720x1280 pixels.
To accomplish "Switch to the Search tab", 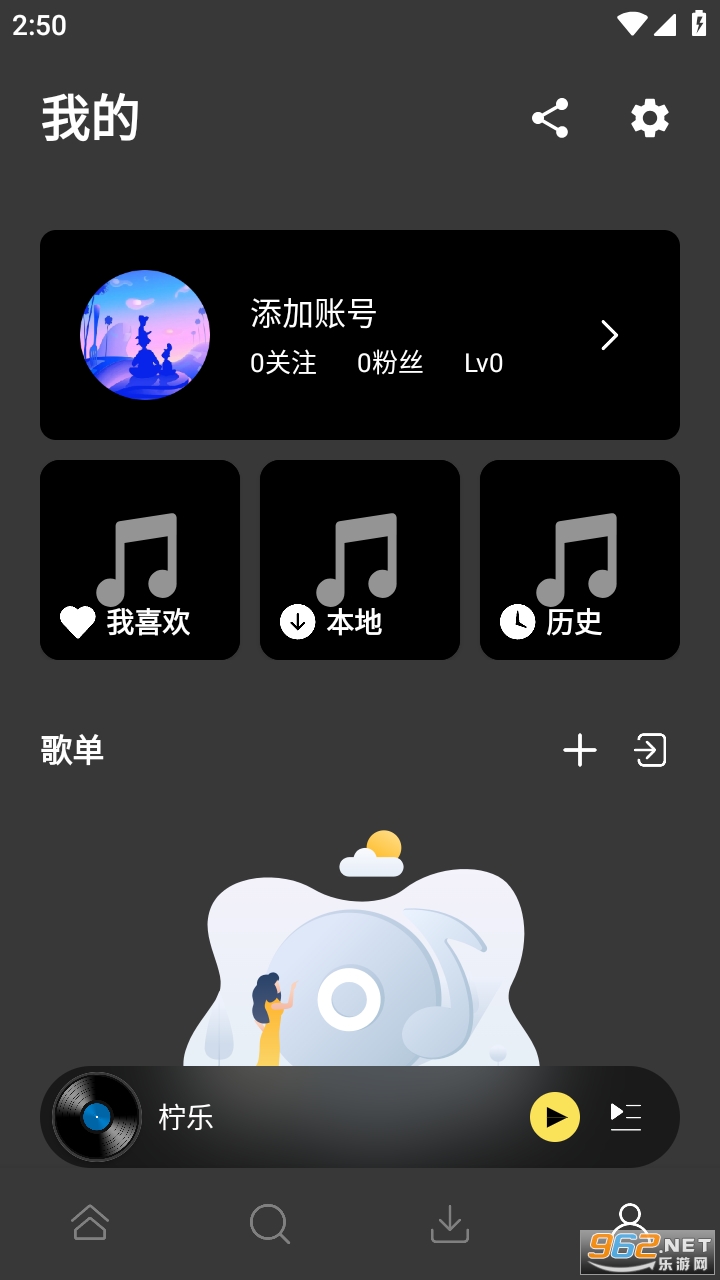I will pos(270,1223).
